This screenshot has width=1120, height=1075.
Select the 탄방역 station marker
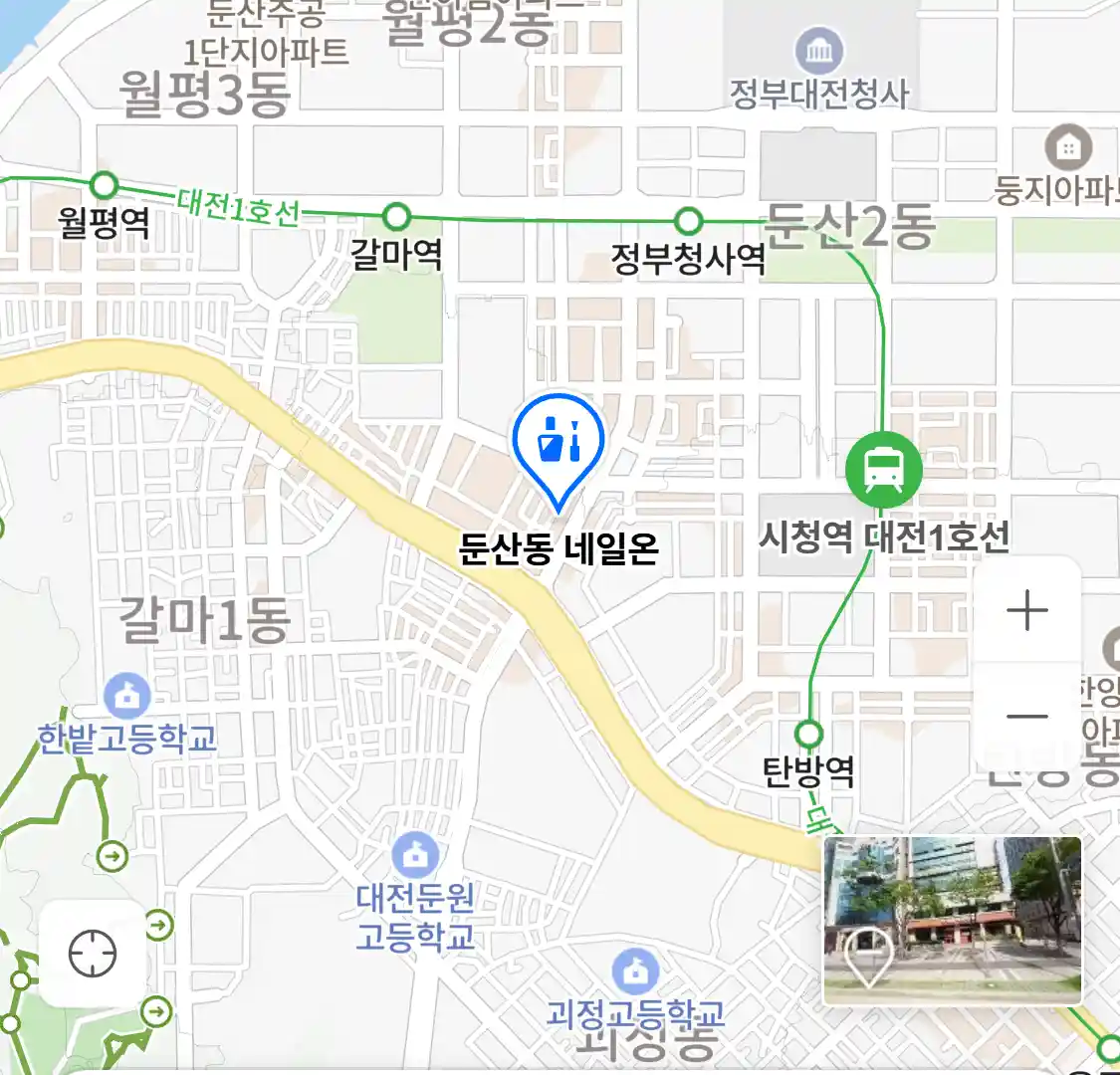point(810,735)
